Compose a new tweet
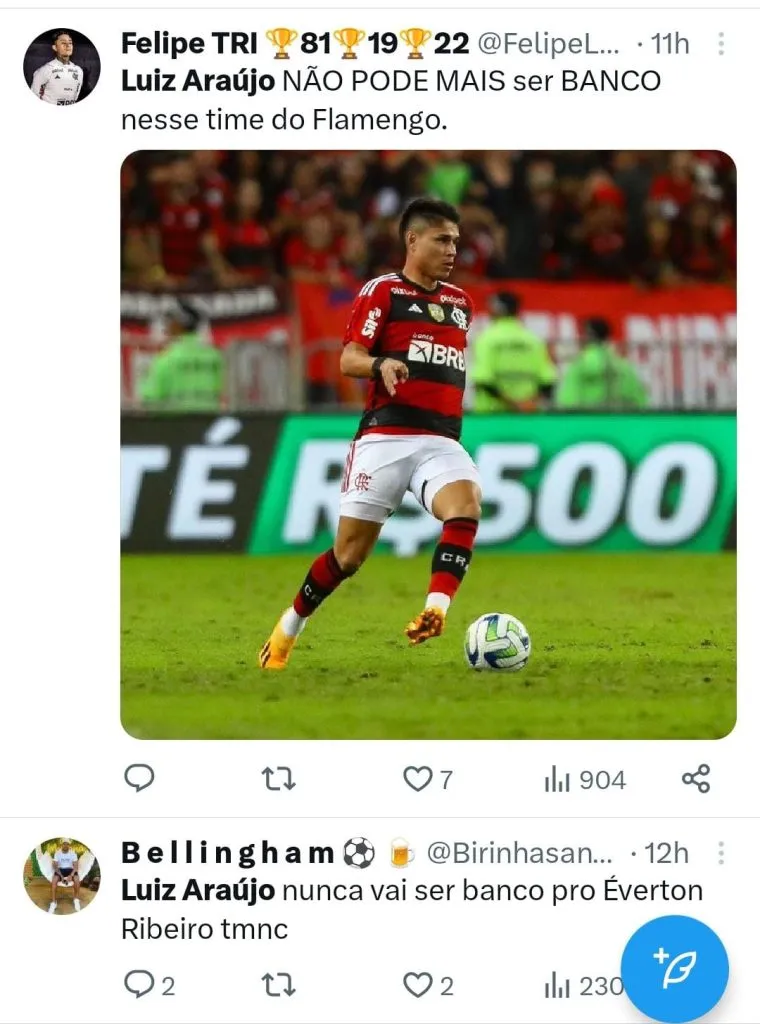 (674, 969)
